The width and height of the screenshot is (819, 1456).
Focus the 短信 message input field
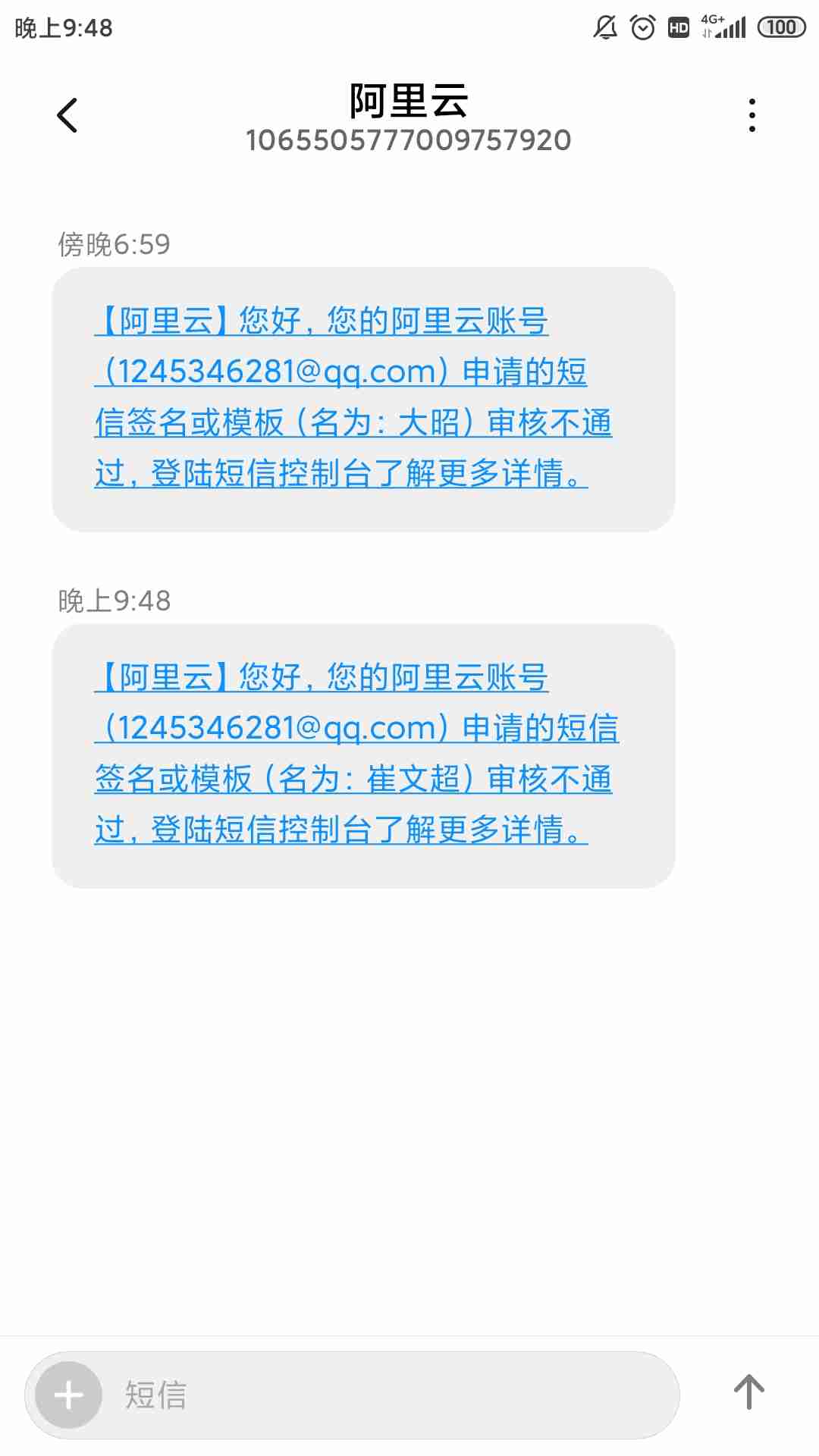379,1395
